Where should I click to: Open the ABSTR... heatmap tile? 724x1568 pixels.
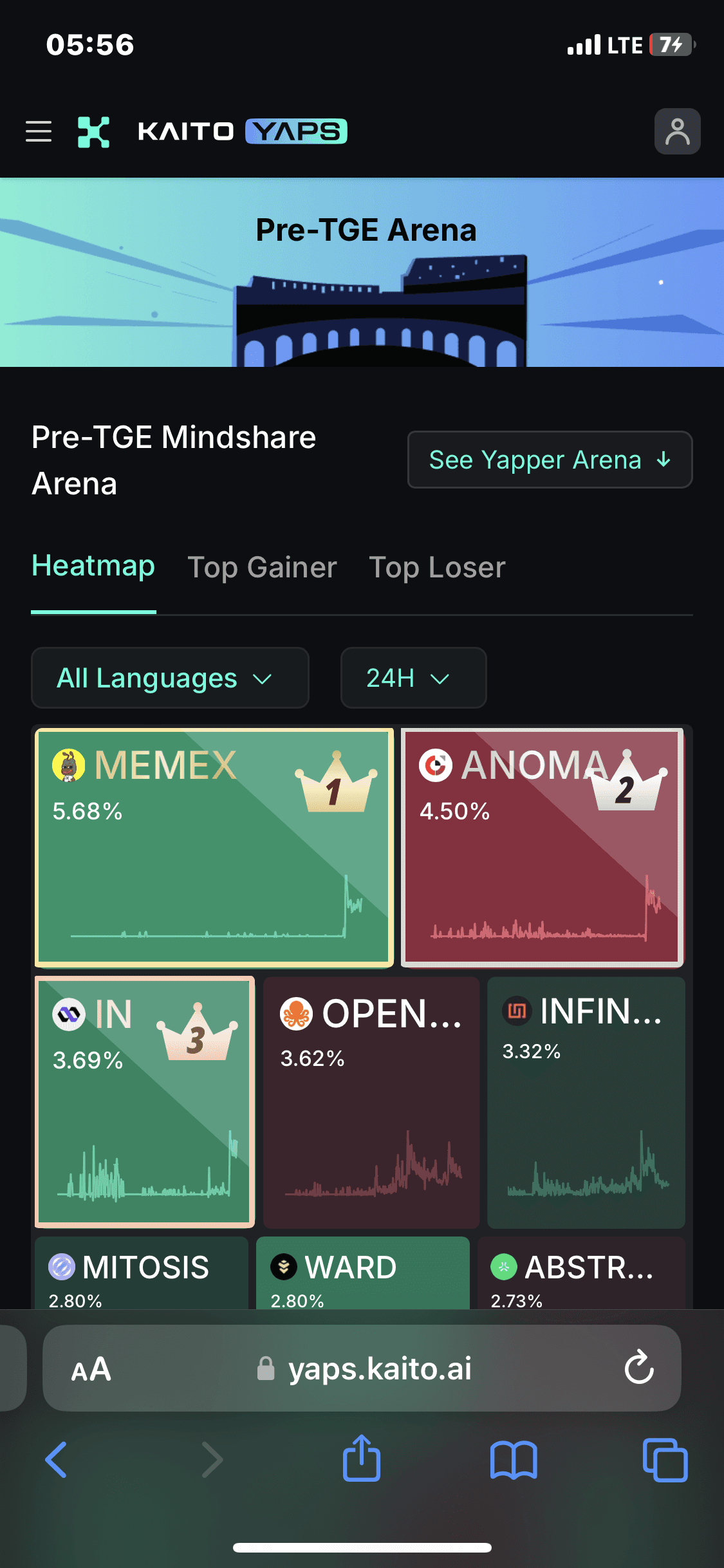pyautogui.click(x=581, y=1273)
